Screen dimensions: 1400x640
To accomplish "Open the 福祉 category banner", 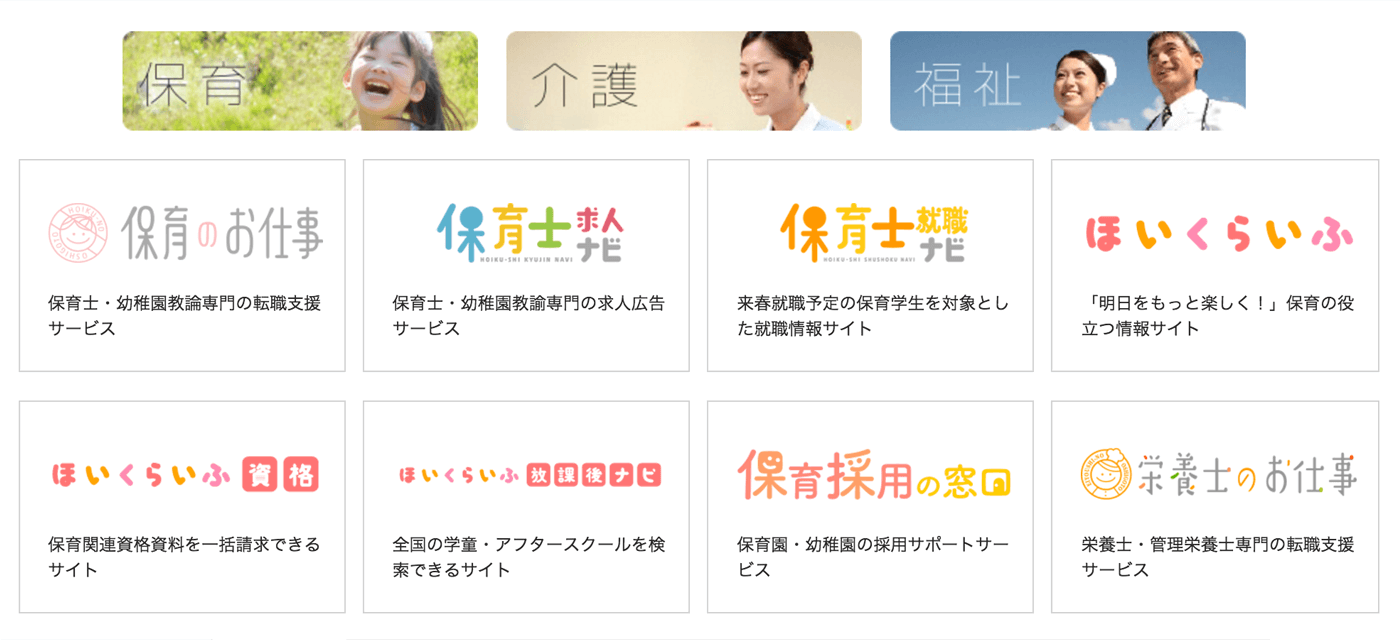I will pyautogui.click(x=1067, y=81).
